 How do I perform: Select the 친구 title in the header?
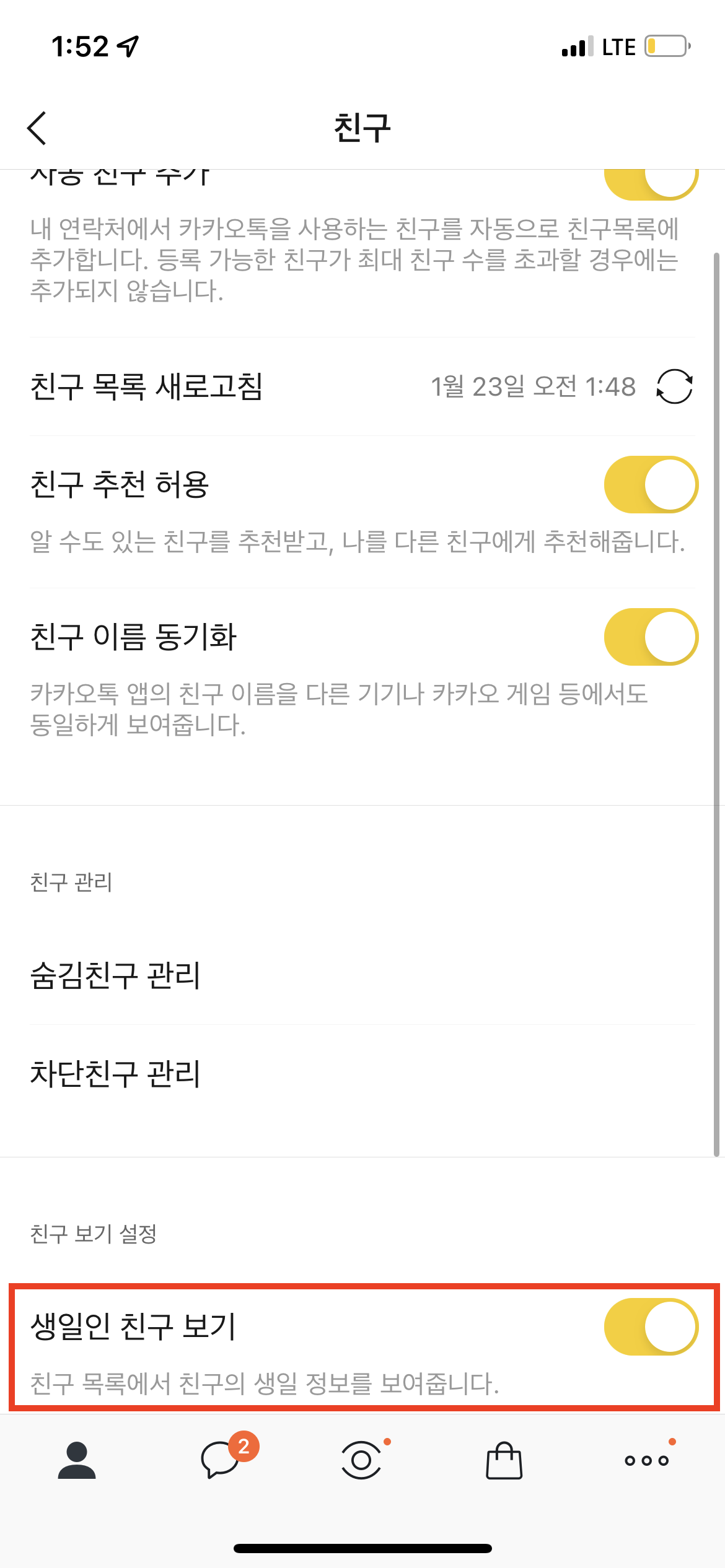tap(361, 124)
